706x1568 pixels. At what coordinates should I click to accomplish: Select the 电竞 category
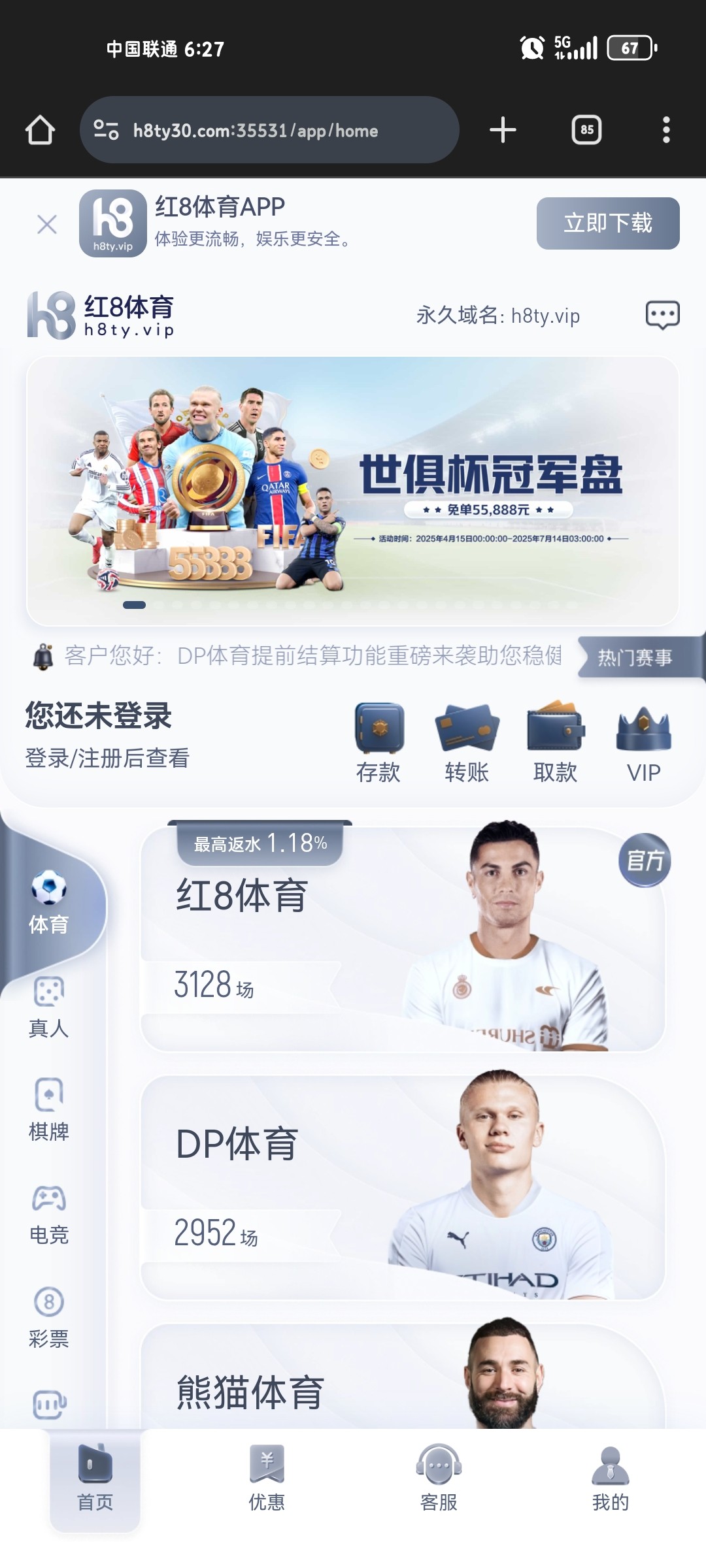[49, 1213]
